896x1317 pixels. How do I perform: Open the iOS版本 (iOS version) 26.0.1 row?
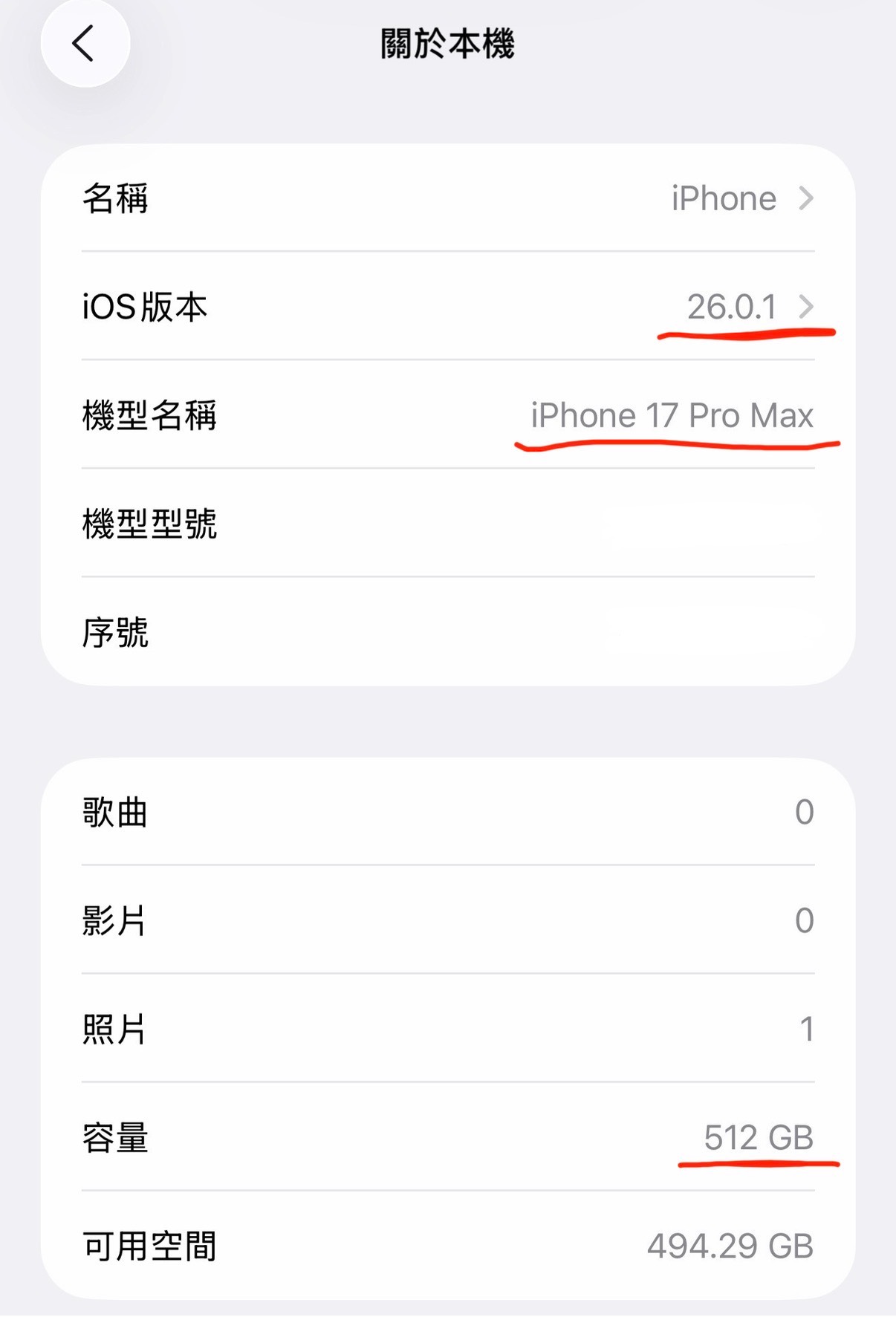point(447,307)
